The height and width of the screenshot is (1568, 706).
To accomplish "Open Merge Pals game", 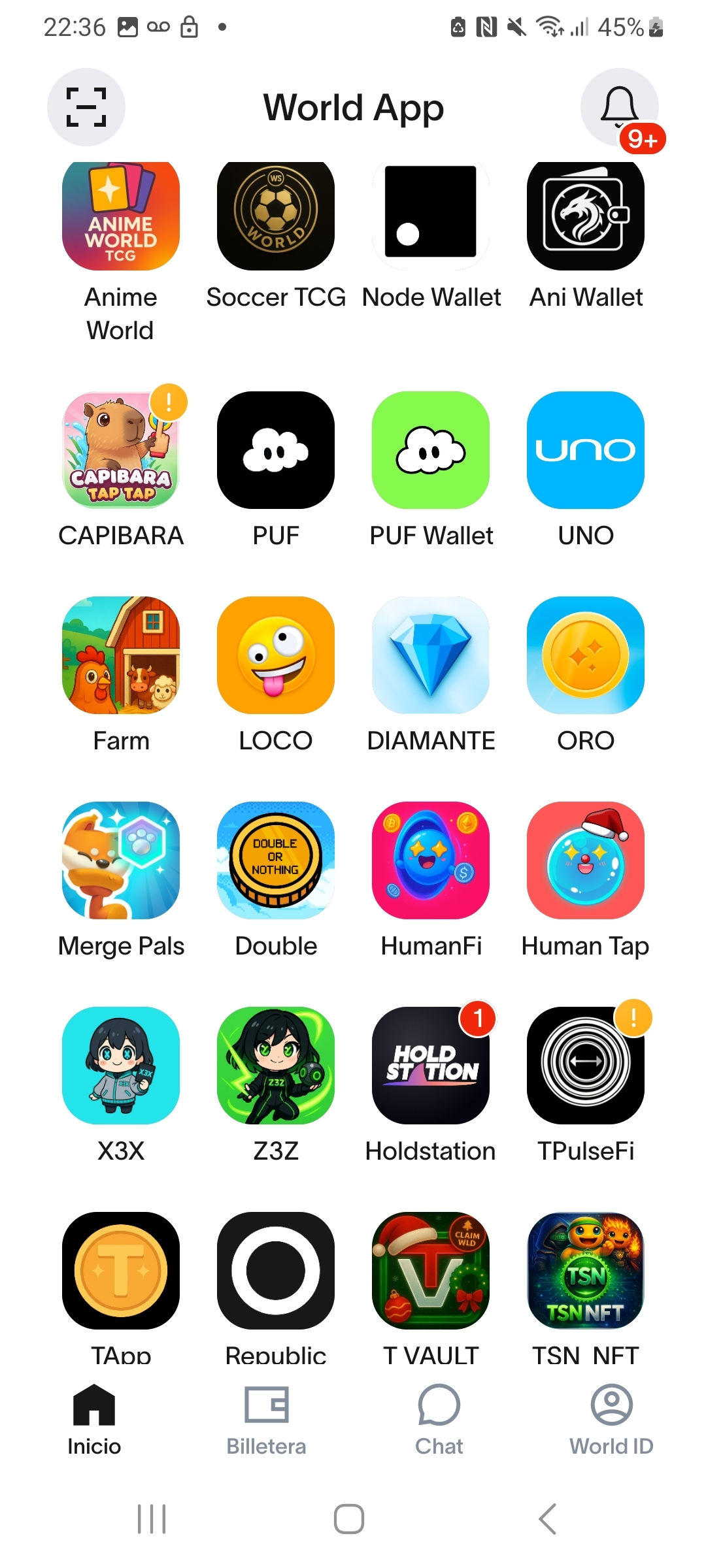I will (121, 860).
